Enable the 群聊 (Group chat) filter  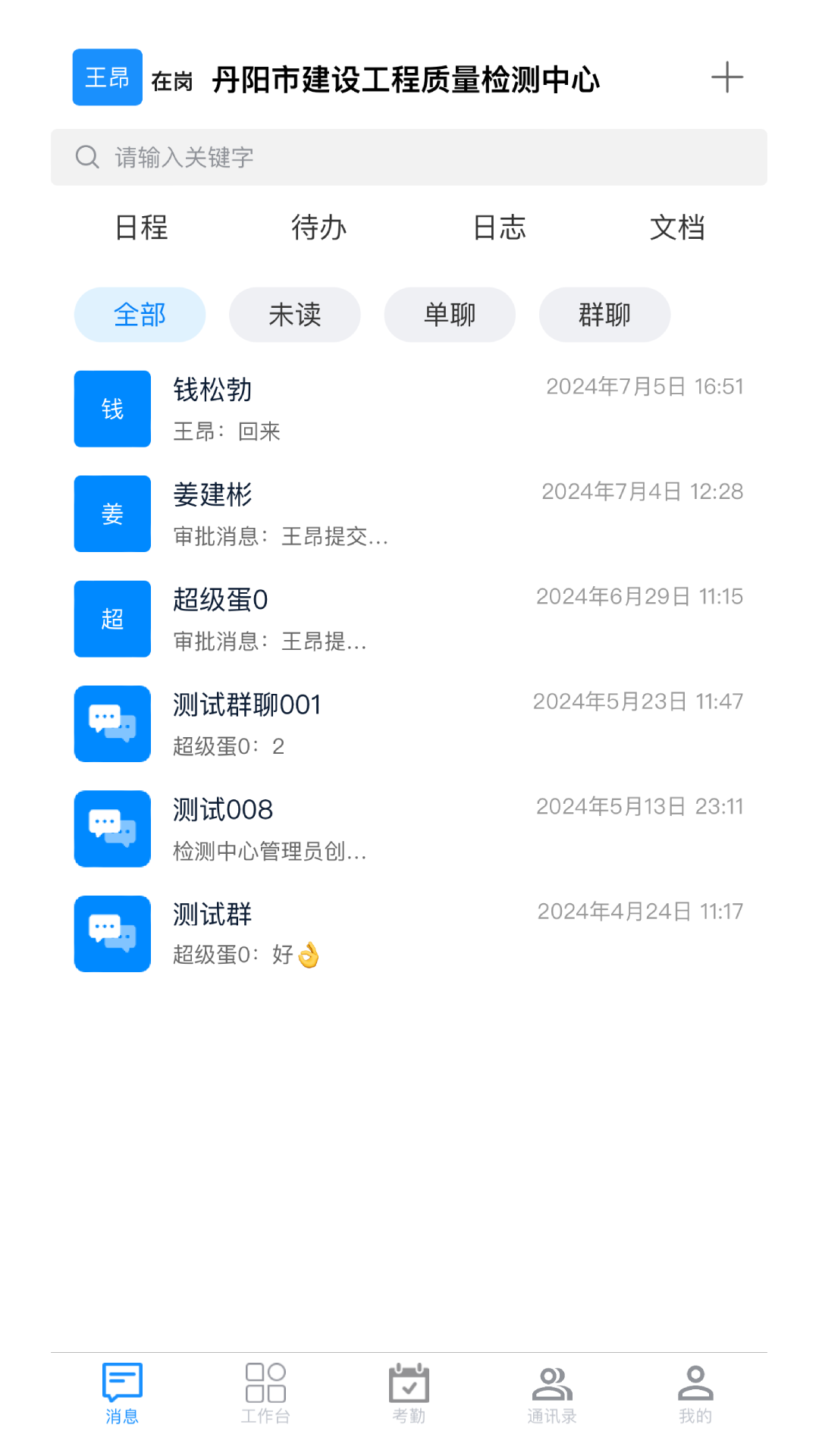click(x=604, y=314)
